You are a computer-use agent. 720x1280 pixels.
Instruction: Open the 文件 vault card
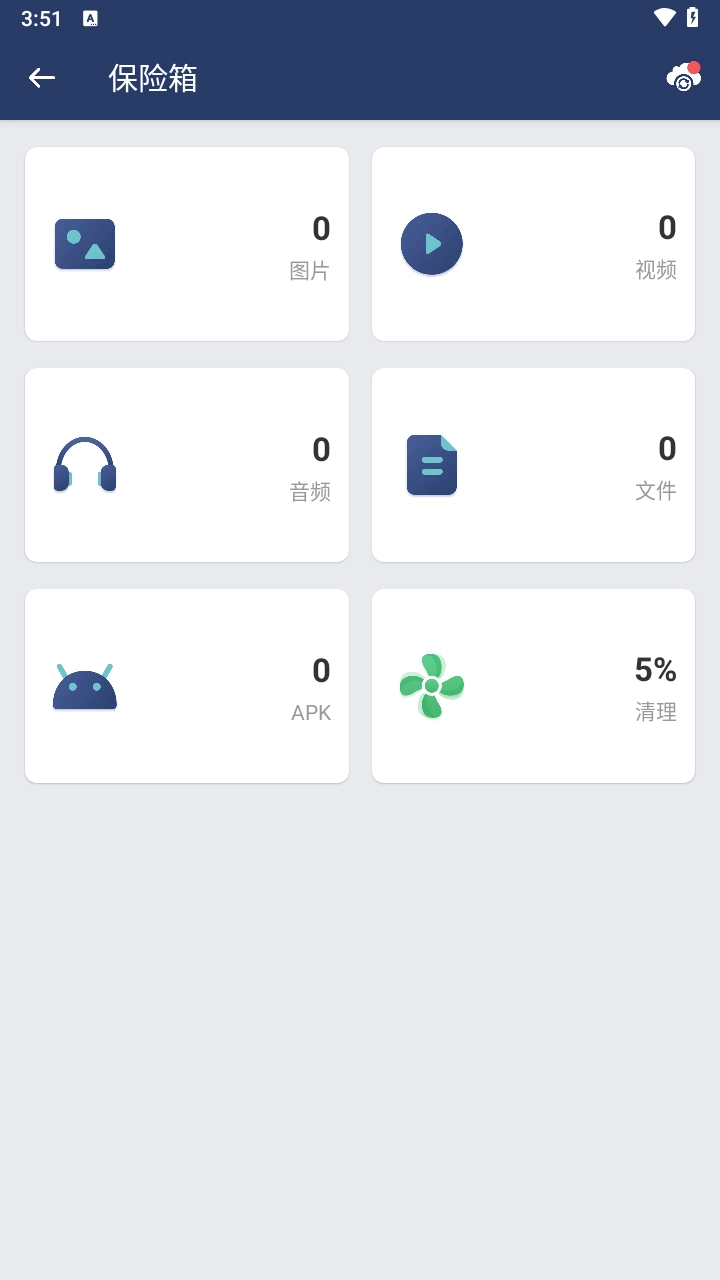[x=533, y=465]
